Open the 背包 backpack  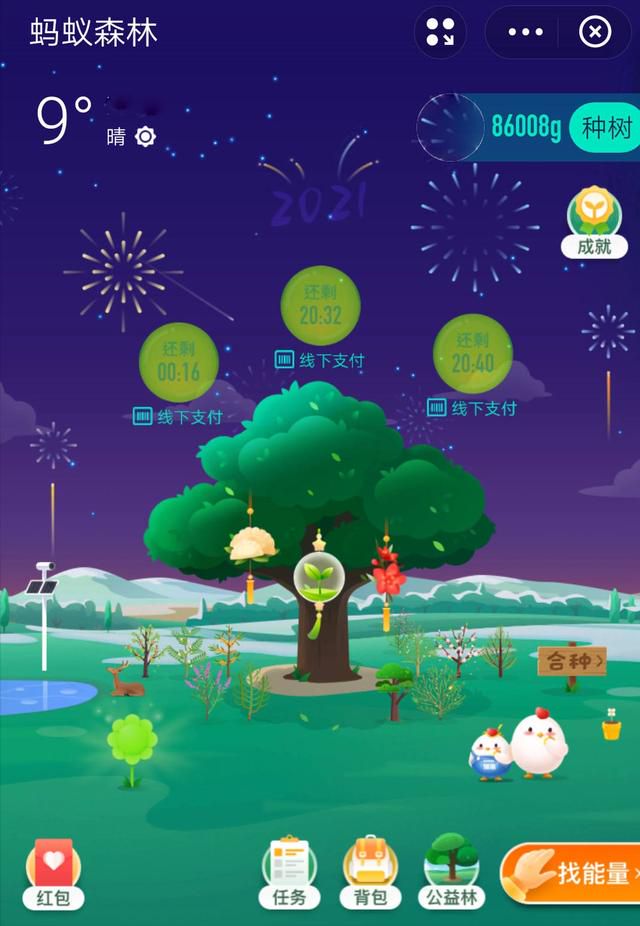[x=370, y=872]
